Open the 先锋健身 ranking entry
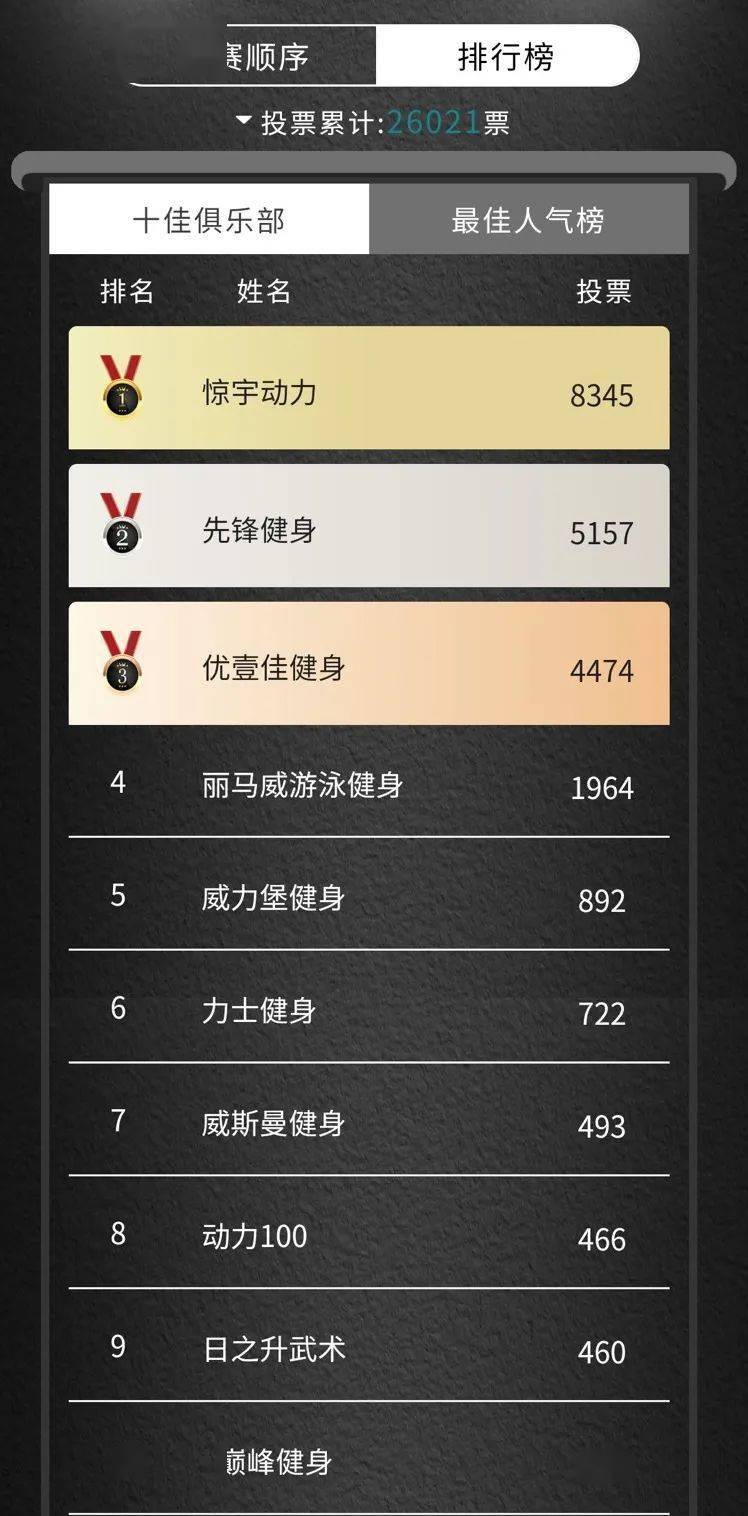Screen dimensions: 748x1516 click(x=368, y=526)
